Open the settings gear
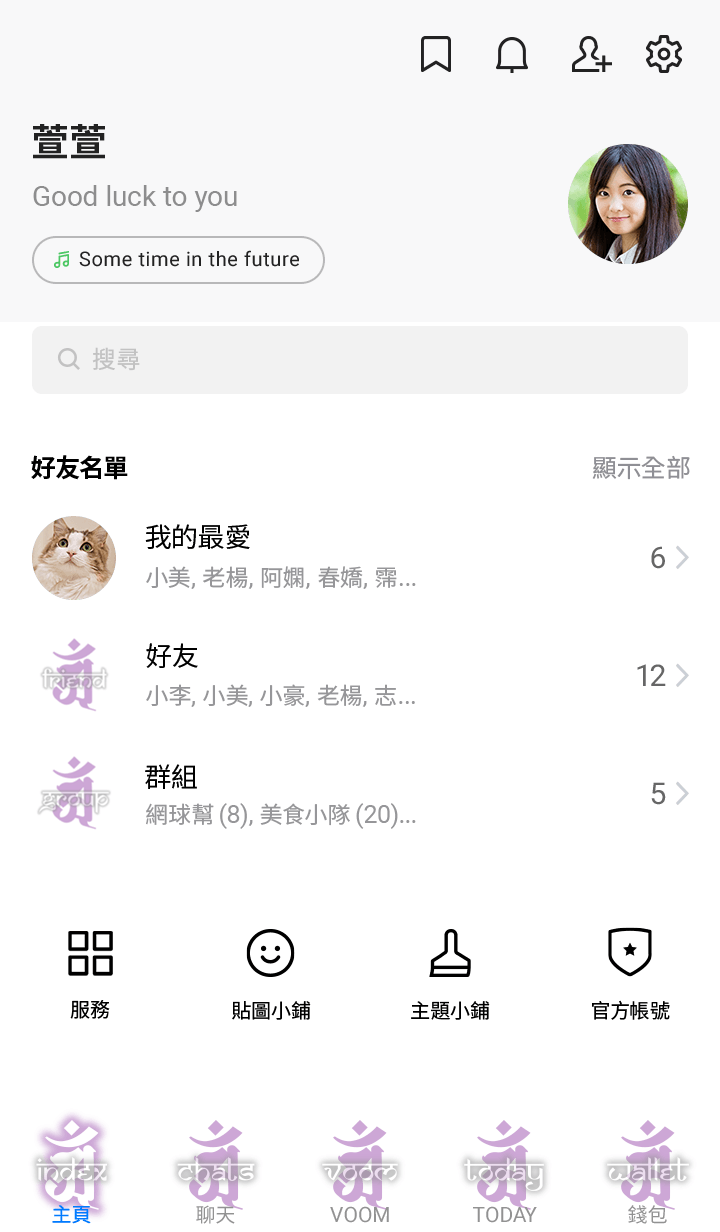This screenshot has height=1232, width=720. click(x=664, y=55)
